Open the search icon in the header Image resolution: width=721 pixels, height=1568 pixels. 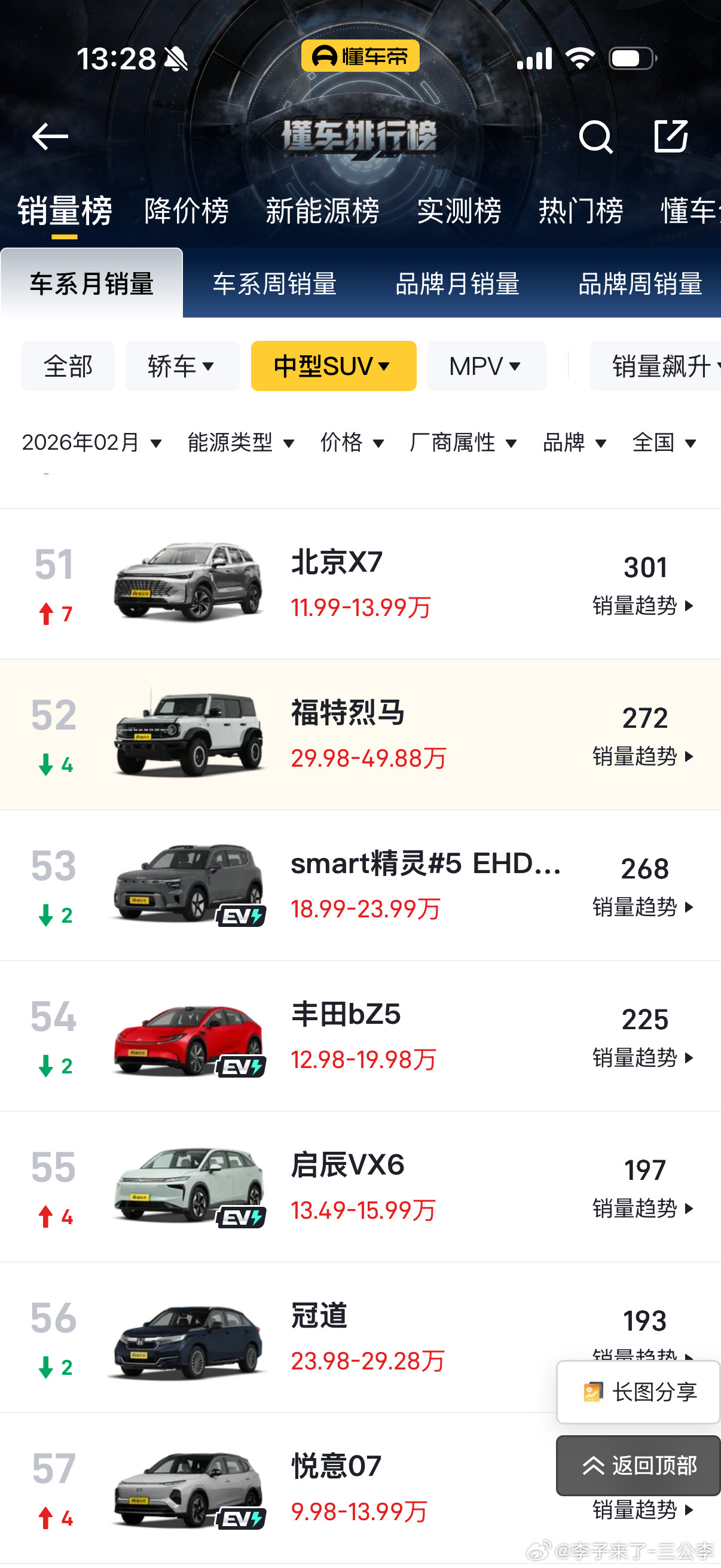597,136
